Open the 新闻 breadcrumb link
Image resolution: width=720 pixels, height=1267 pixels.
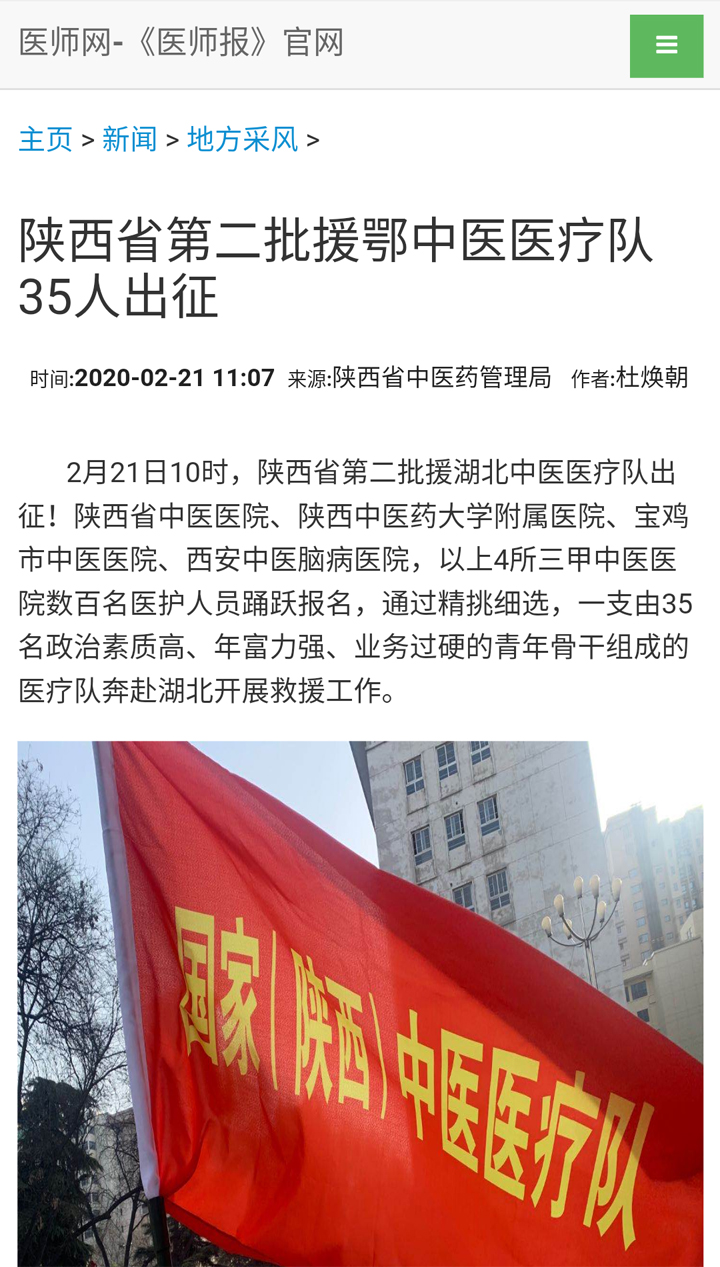pyautogui.click(x=130, y=140)
